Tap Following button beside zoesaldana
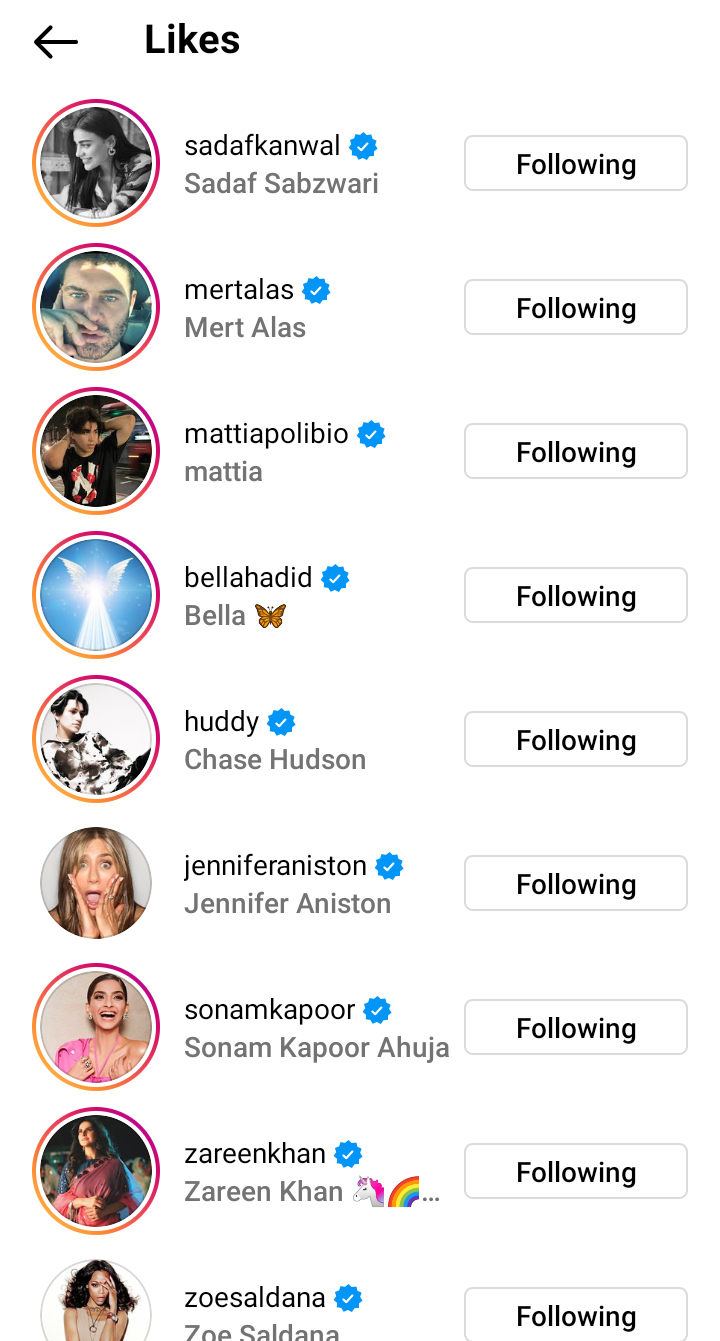Image resolution: width=720 pixels, height=1341 pixels. 575,1315
